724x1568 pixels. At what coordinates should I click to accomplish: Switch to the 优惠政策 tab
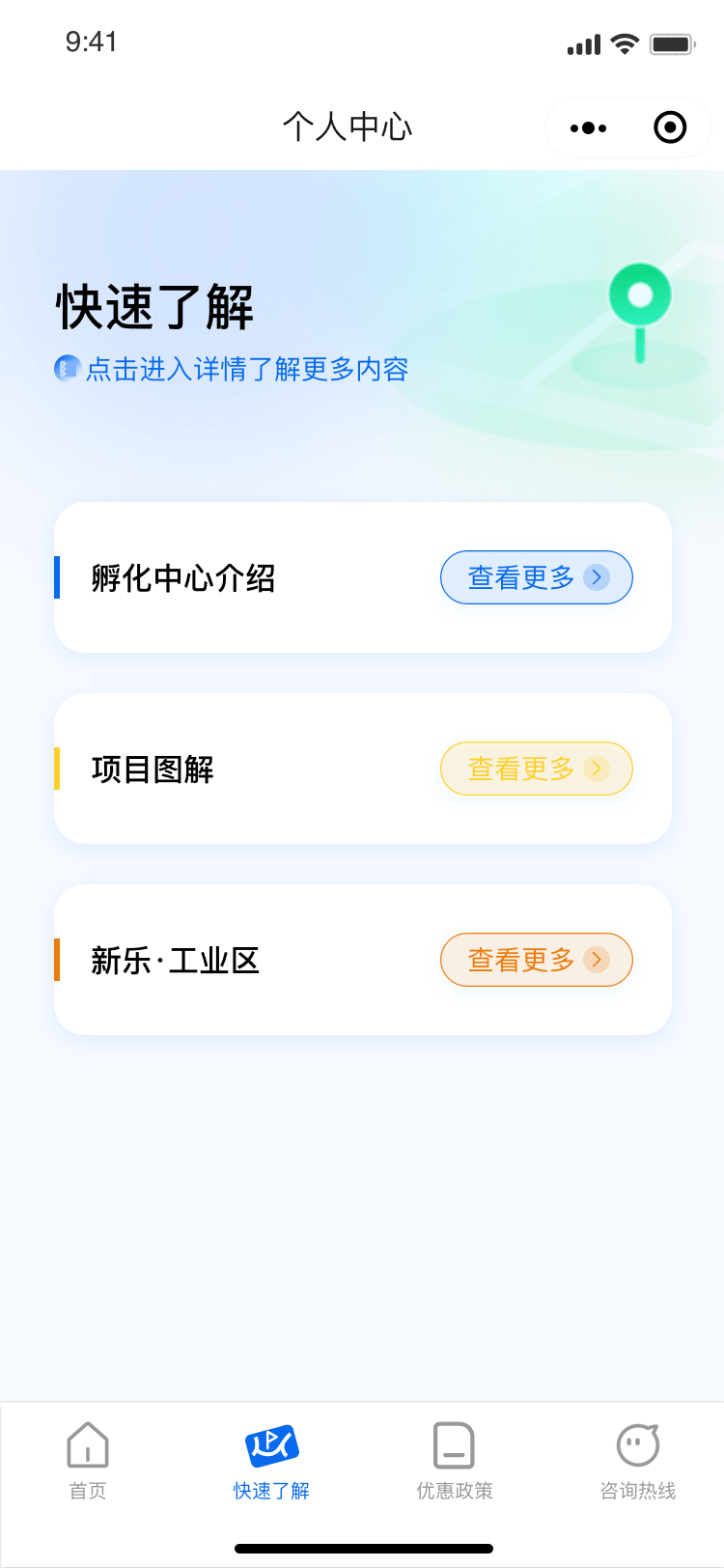[454, 1460]
